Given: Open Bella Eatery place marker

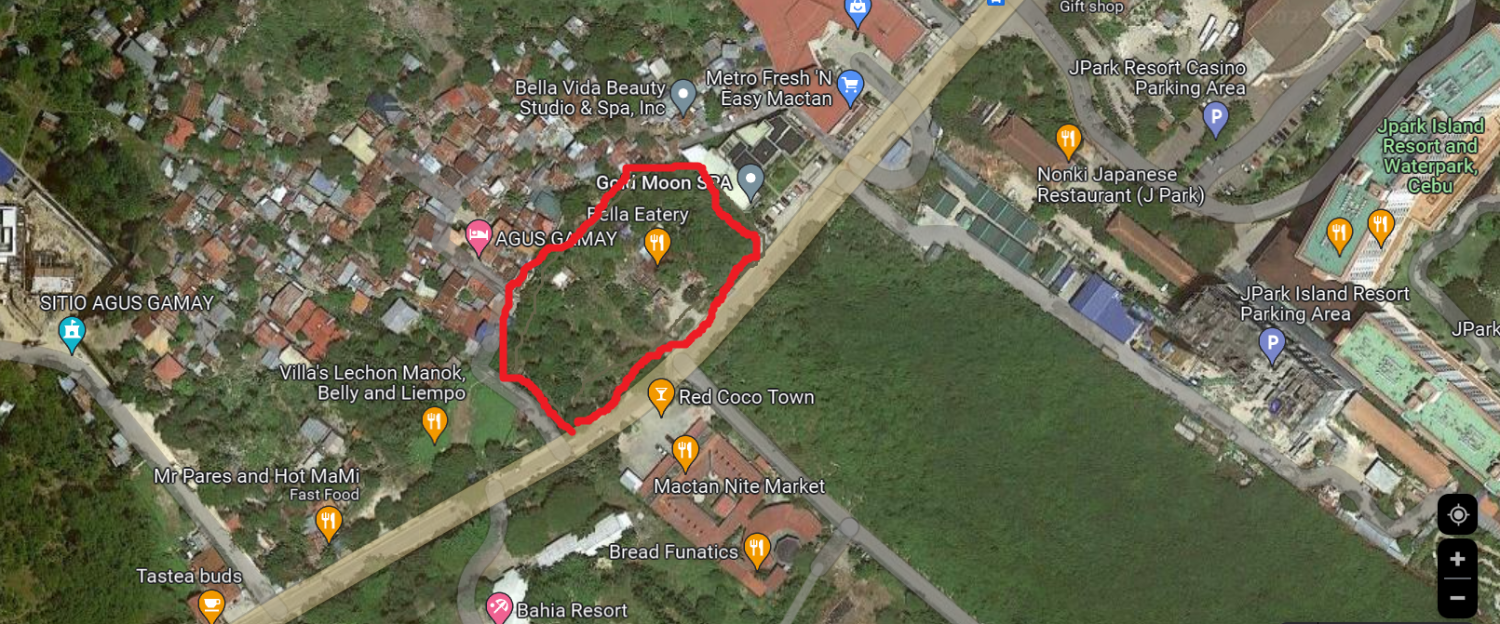Looking at the screenshot, I should pyautogui.click(x=657, y=243).
